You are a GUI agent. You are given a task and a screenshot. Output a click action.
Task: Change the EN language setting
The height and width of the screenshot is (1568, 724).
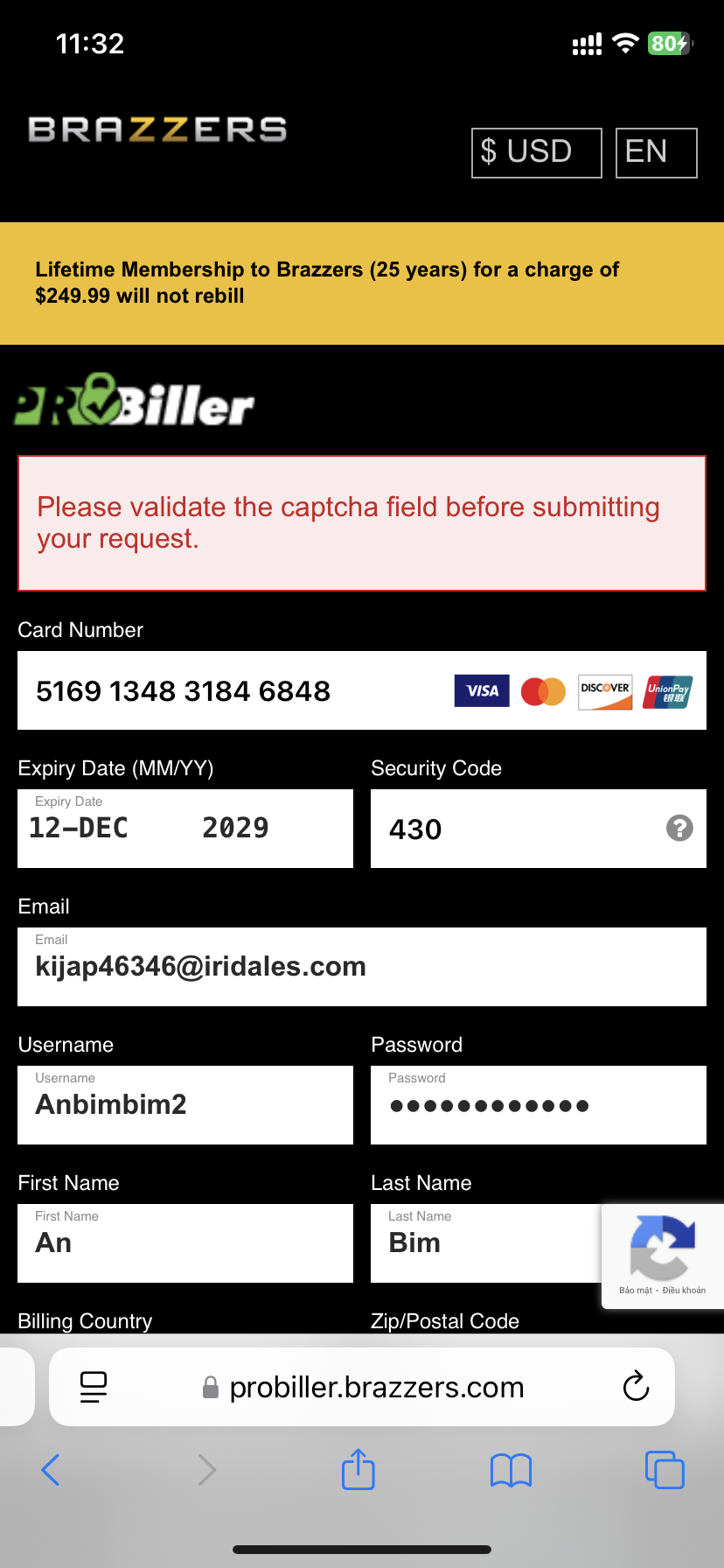[x=656, y=153]
